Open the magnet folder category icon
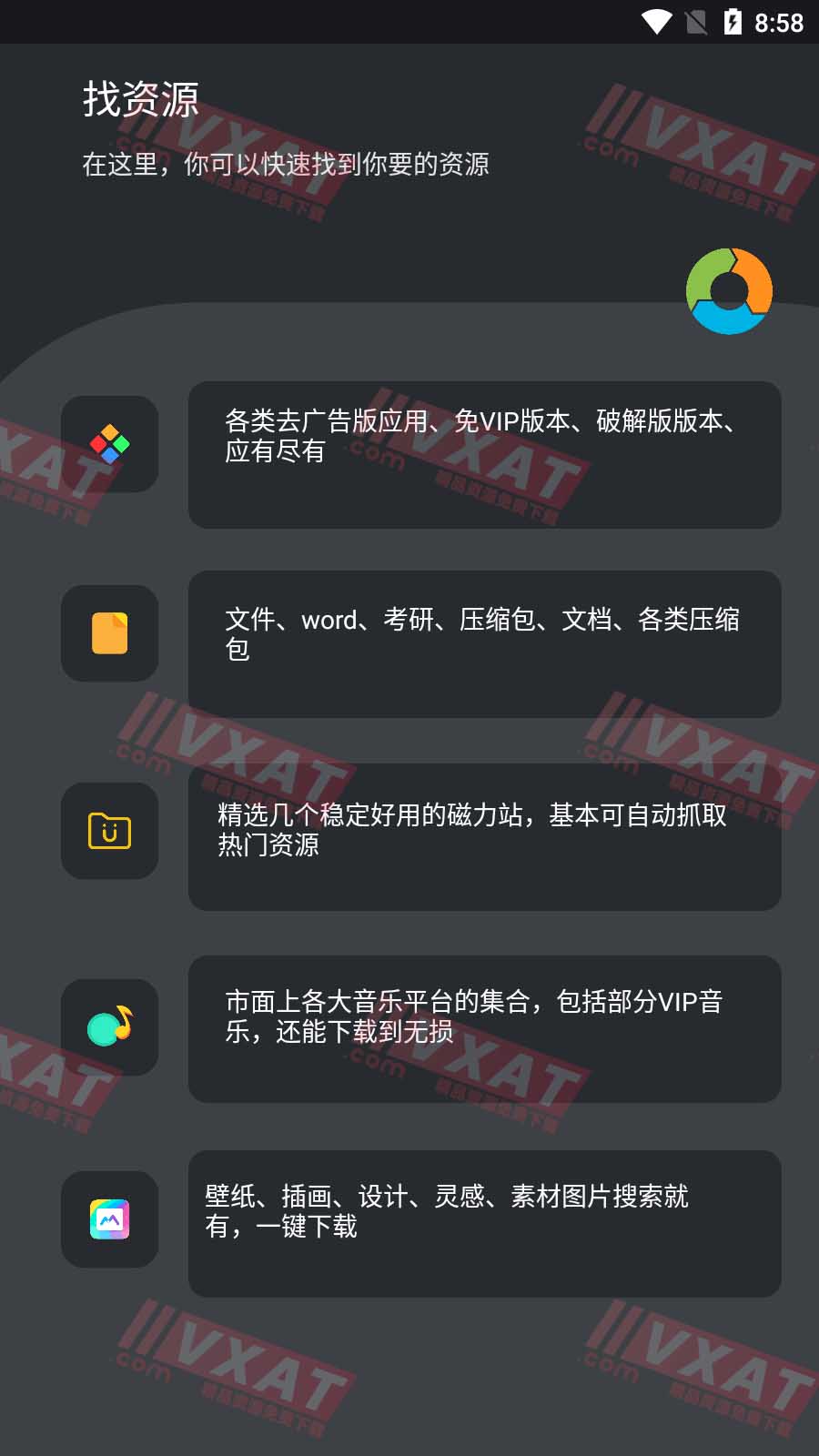The width and height of the screenshot is (819, 1456). (x=109, y=831)
